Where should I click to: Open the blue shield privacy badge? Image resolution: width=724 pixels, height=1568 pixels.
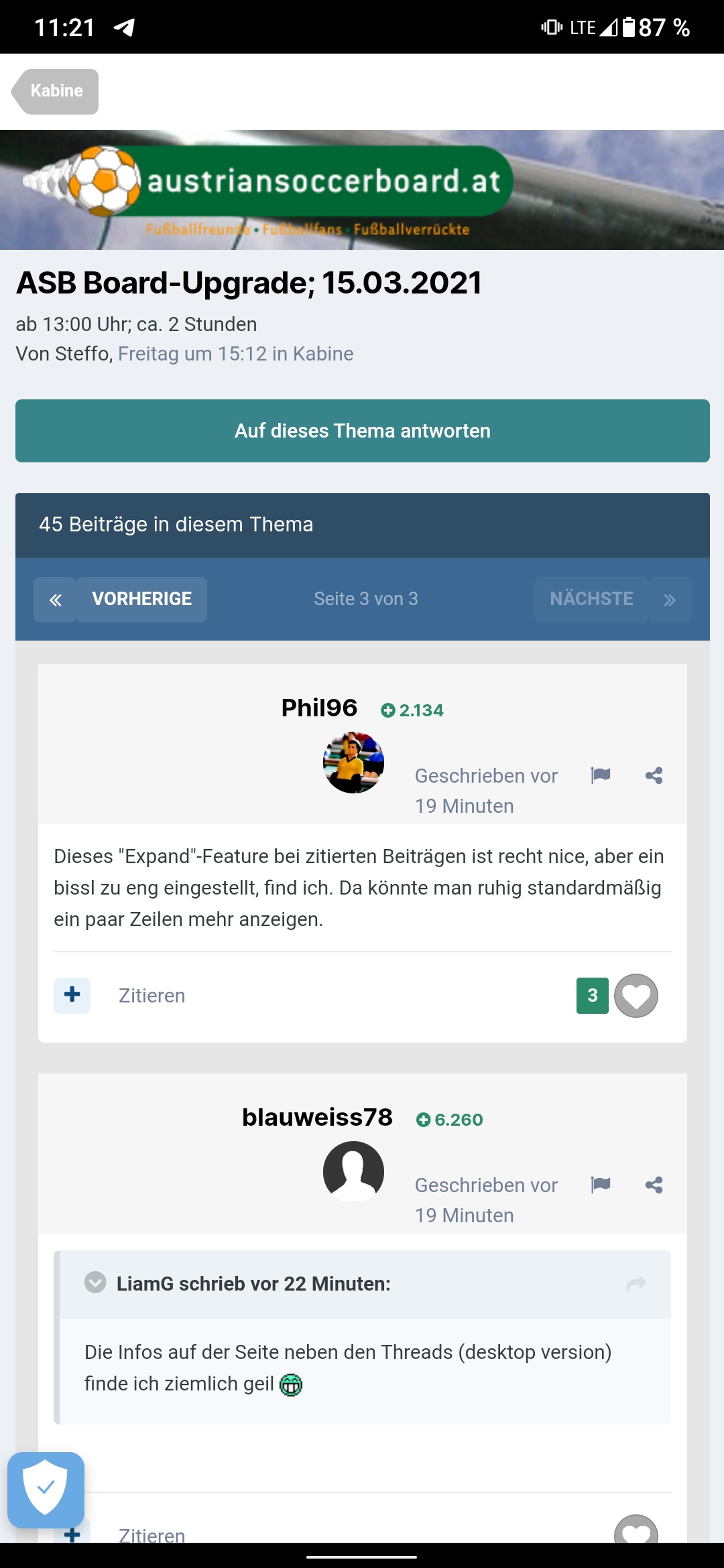coord(46,1490)
